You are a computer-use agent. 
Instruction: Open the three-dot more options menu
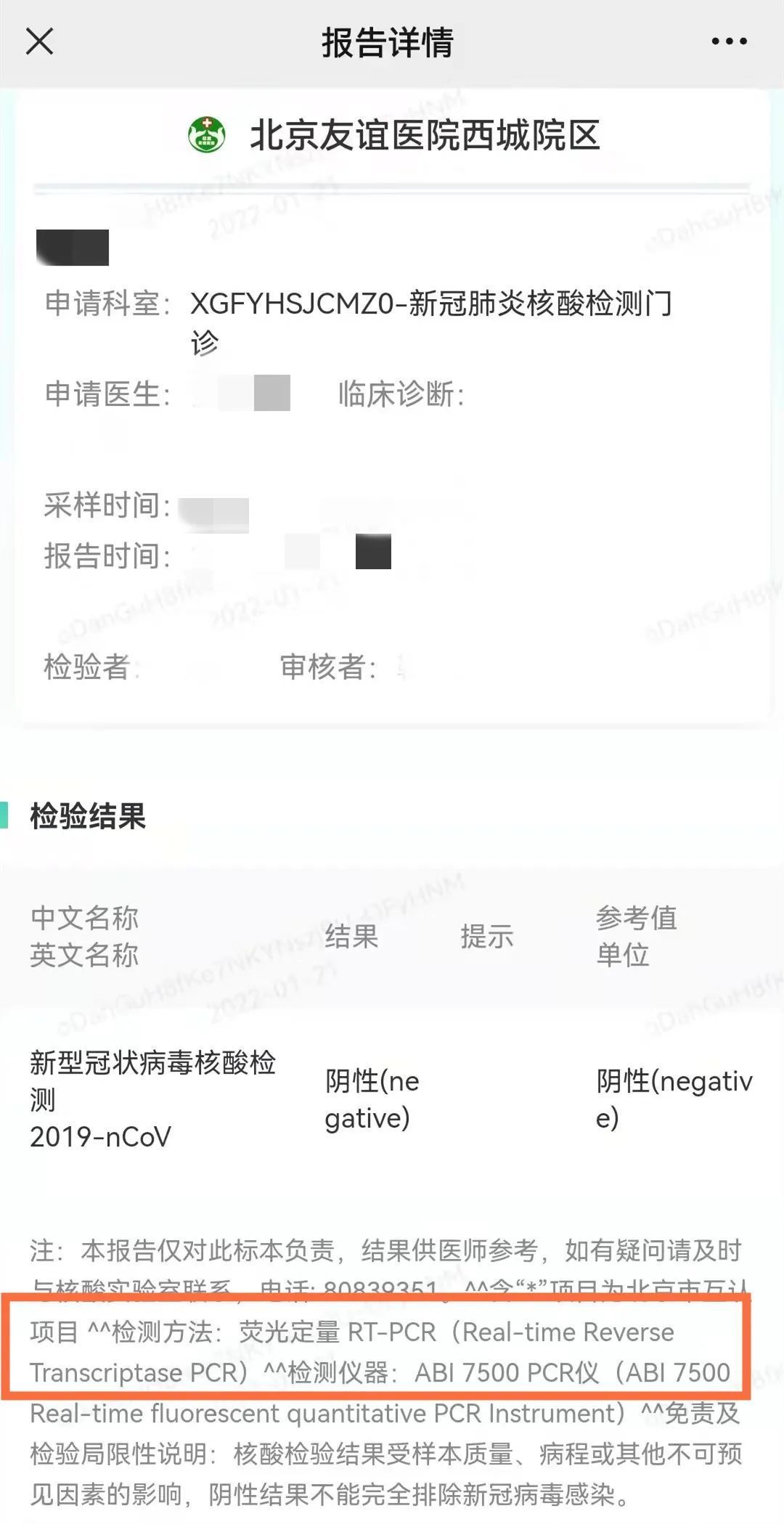[x=729, y=41]
